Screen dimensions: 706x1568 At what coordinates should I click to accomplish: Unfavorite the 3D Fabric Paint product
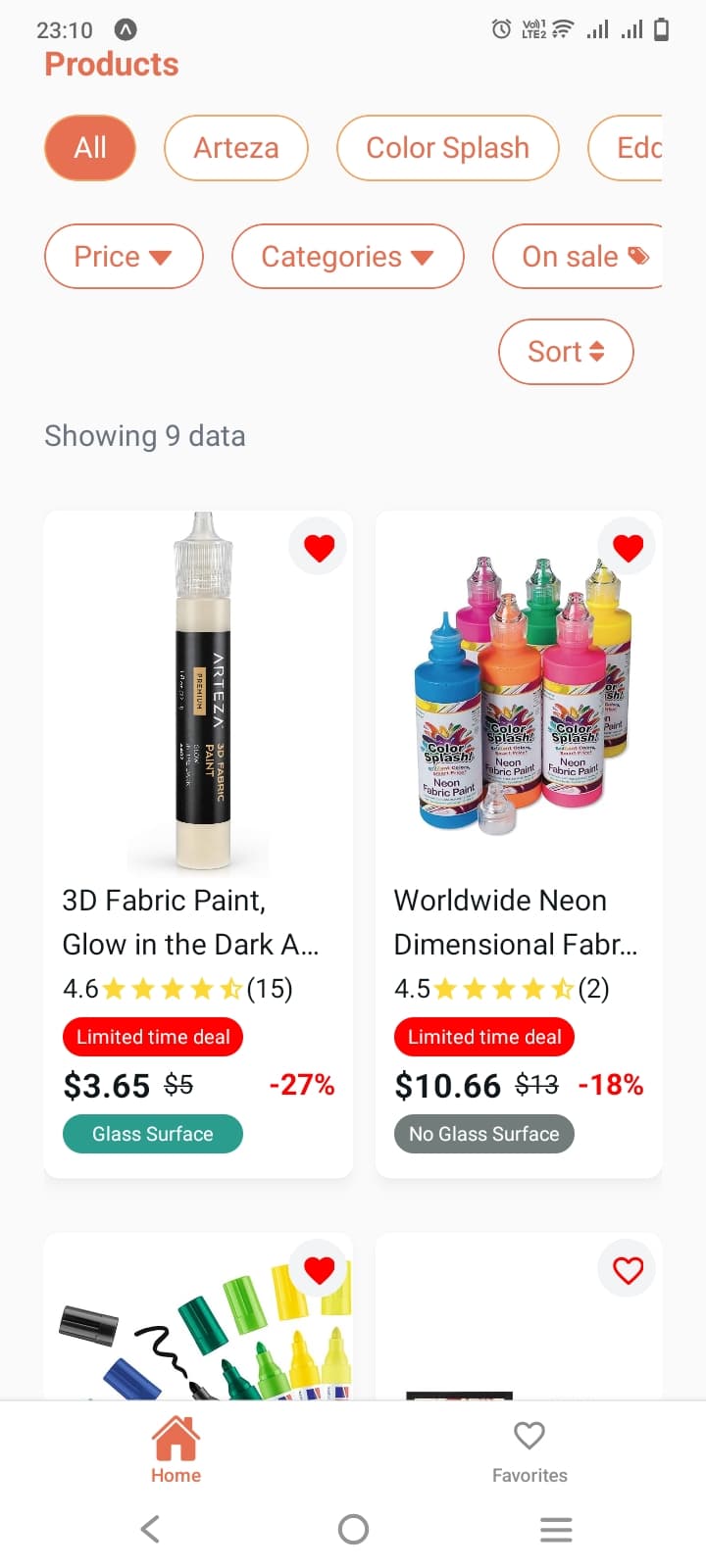click(x=318, y=546)
